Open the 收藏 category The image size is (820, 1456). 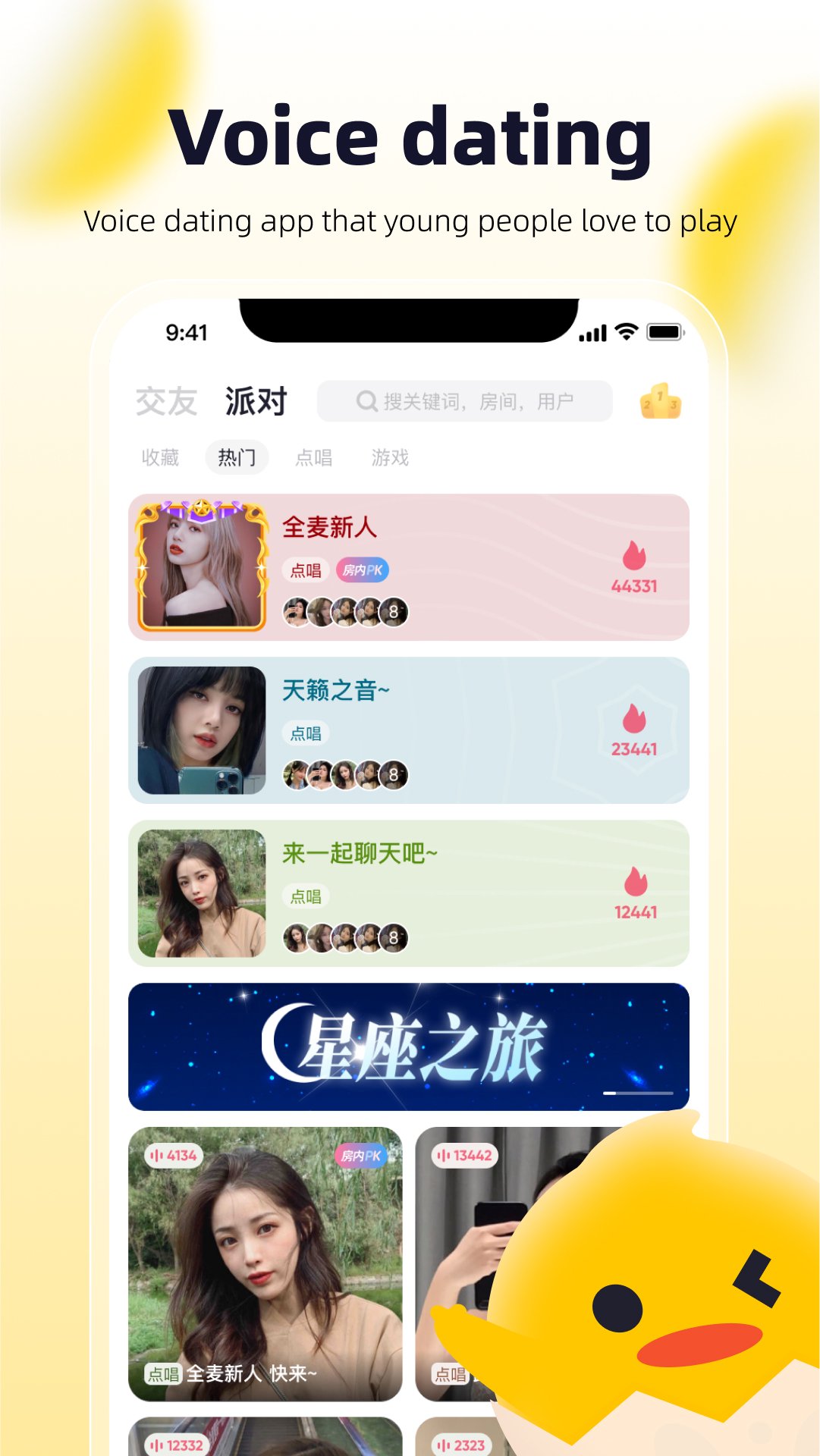(x=162, y=457)
